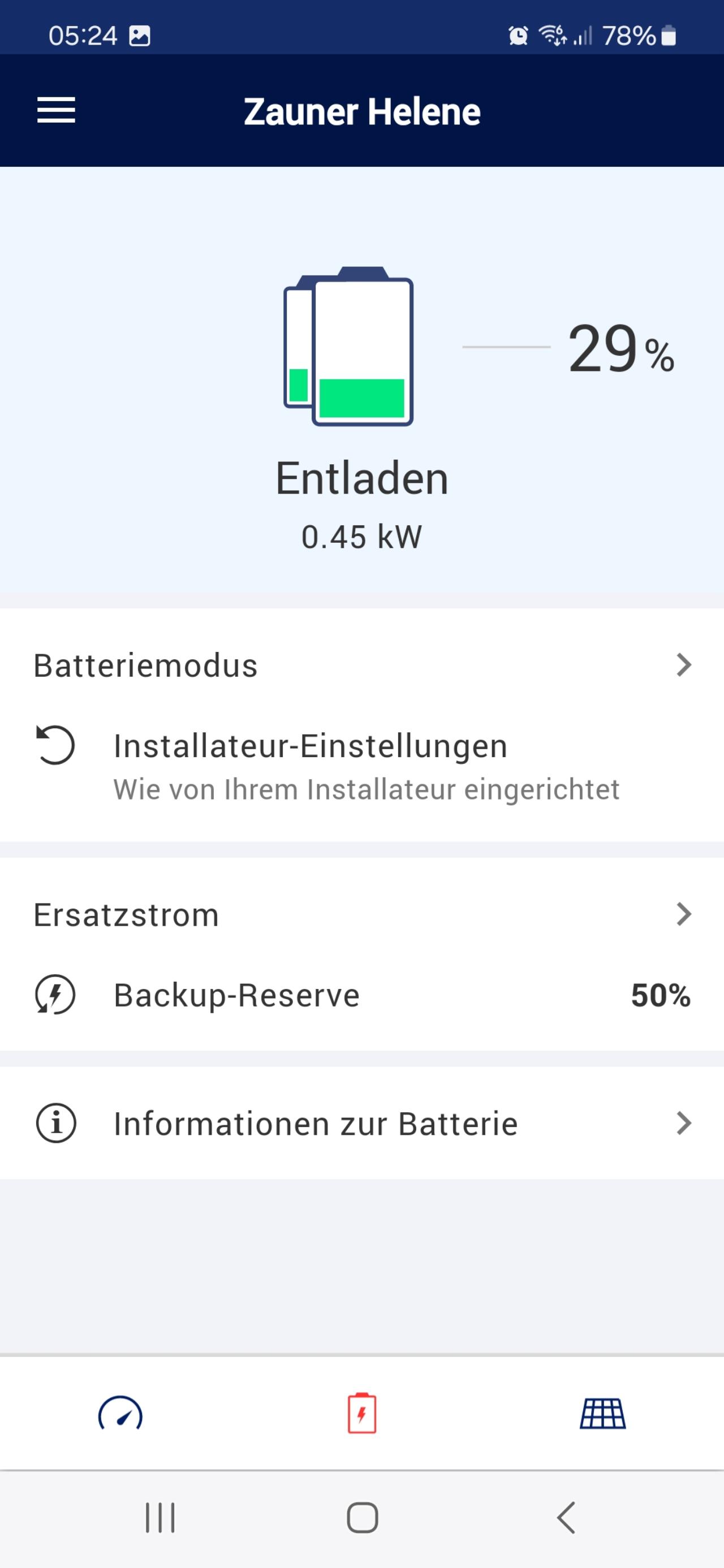Screen dimensions: 724x1568
Task: Open Informationen zur Batterie
Action: pyautogui.click(x=361, y=1123)
